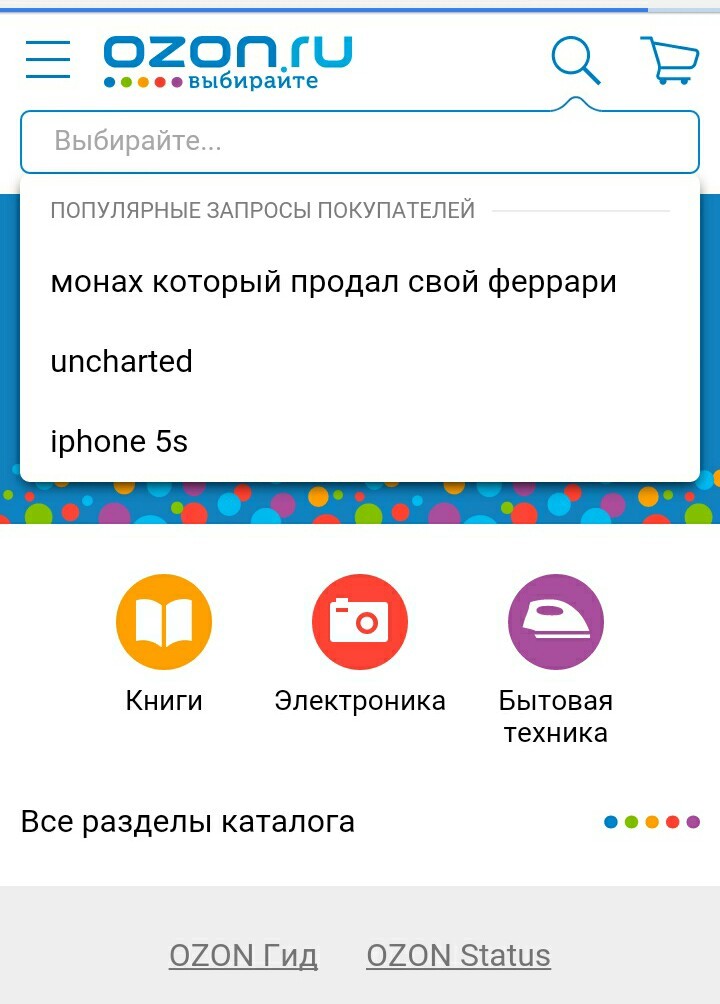720x1004 pixels.
Task: Focus the Выбирайте search field
Action: pos(358,141)
